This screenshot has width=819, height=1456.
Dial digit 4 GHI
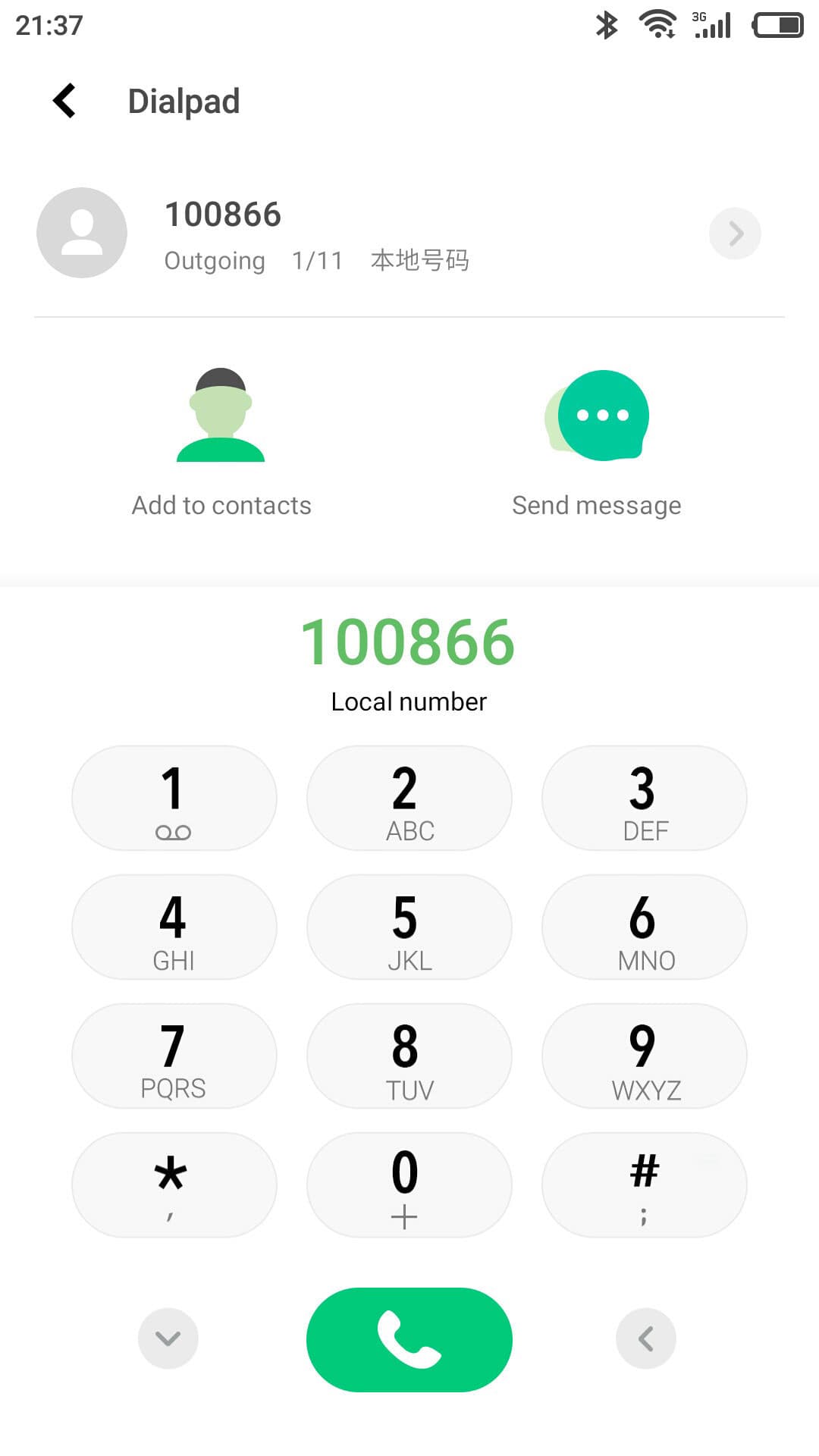(x=174, y=927)
